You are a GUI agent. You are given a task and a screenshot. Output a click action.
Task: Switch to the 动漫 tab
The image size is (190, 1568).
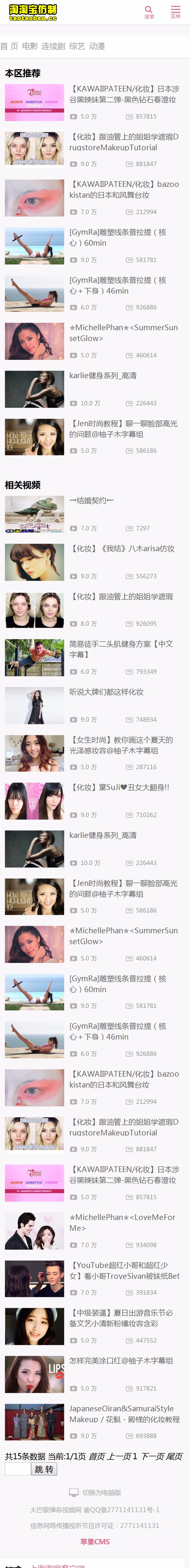click(x=97, y=46)
